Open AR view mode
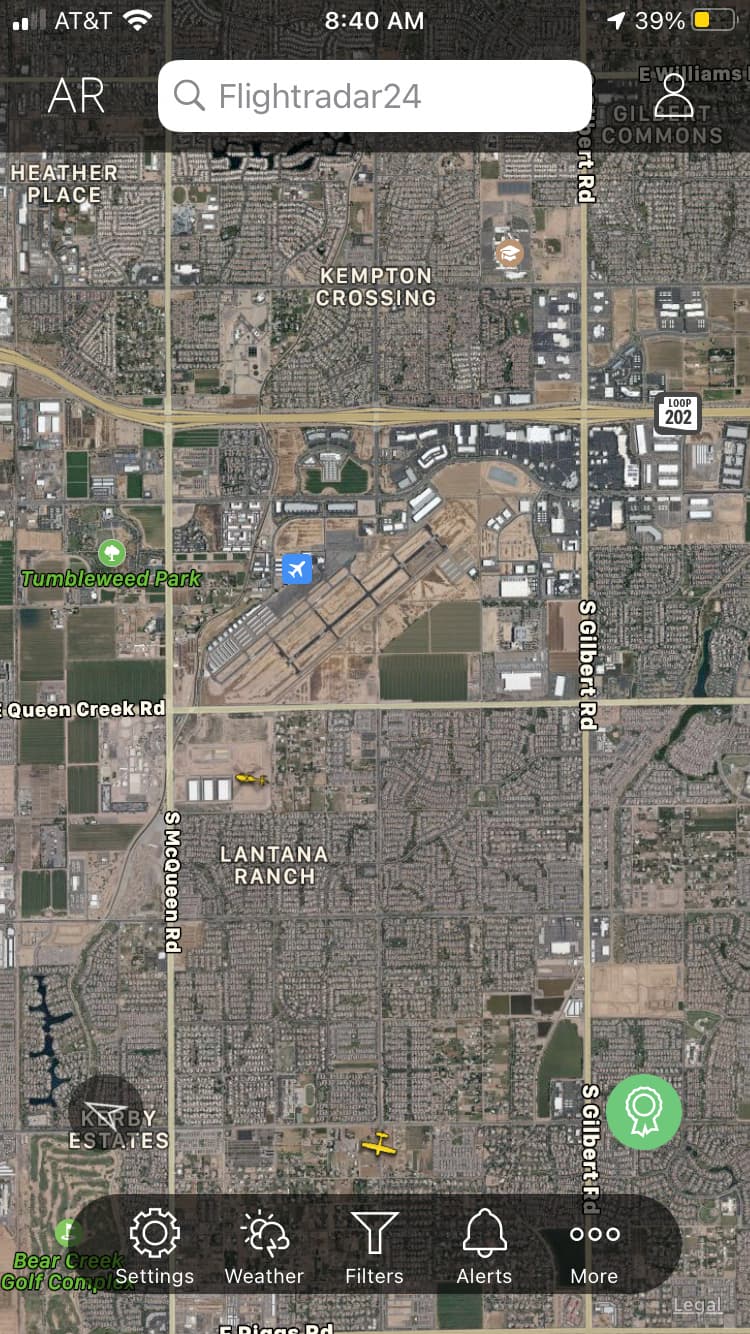This screenshot has height=1334, width=750. (76, 96)
